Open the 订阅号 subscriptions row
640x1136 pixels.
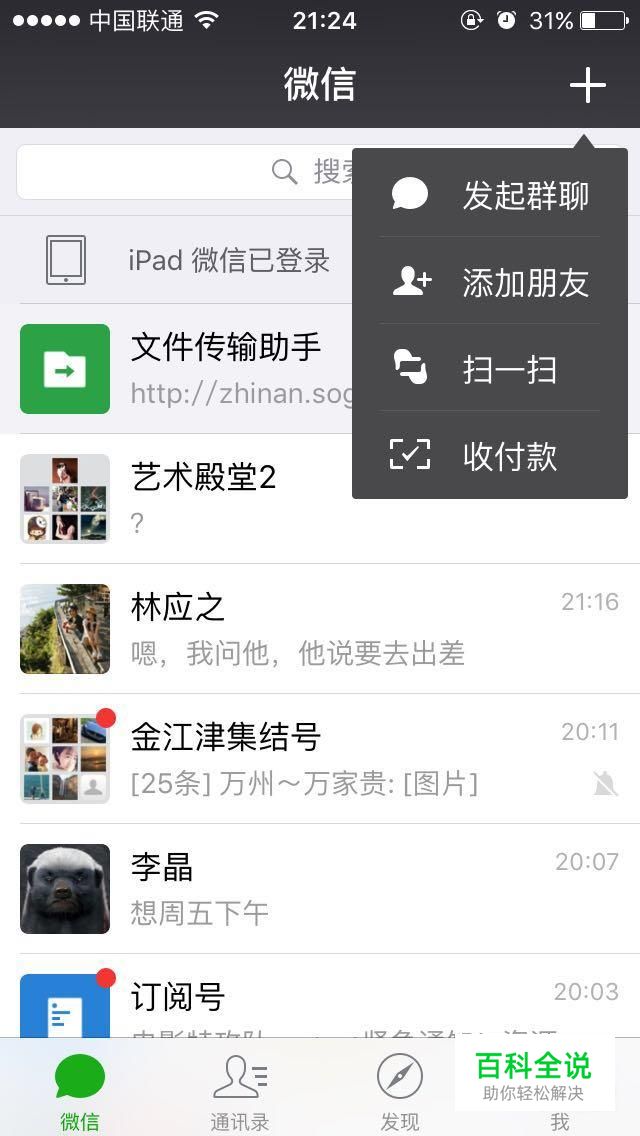(x=320, y=996)
